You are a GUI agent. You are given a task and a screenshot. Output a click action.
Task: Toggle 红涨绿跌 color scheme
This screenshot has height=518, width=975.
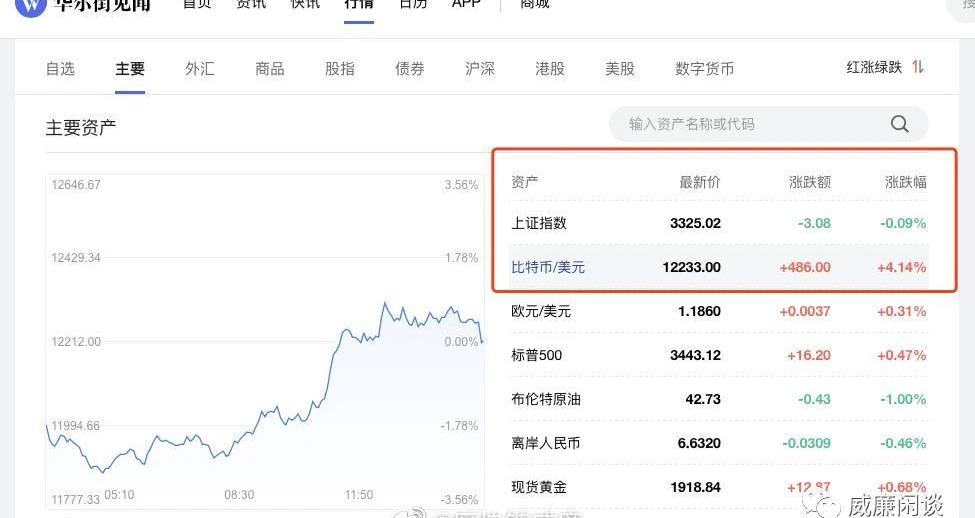pos(885,67)
